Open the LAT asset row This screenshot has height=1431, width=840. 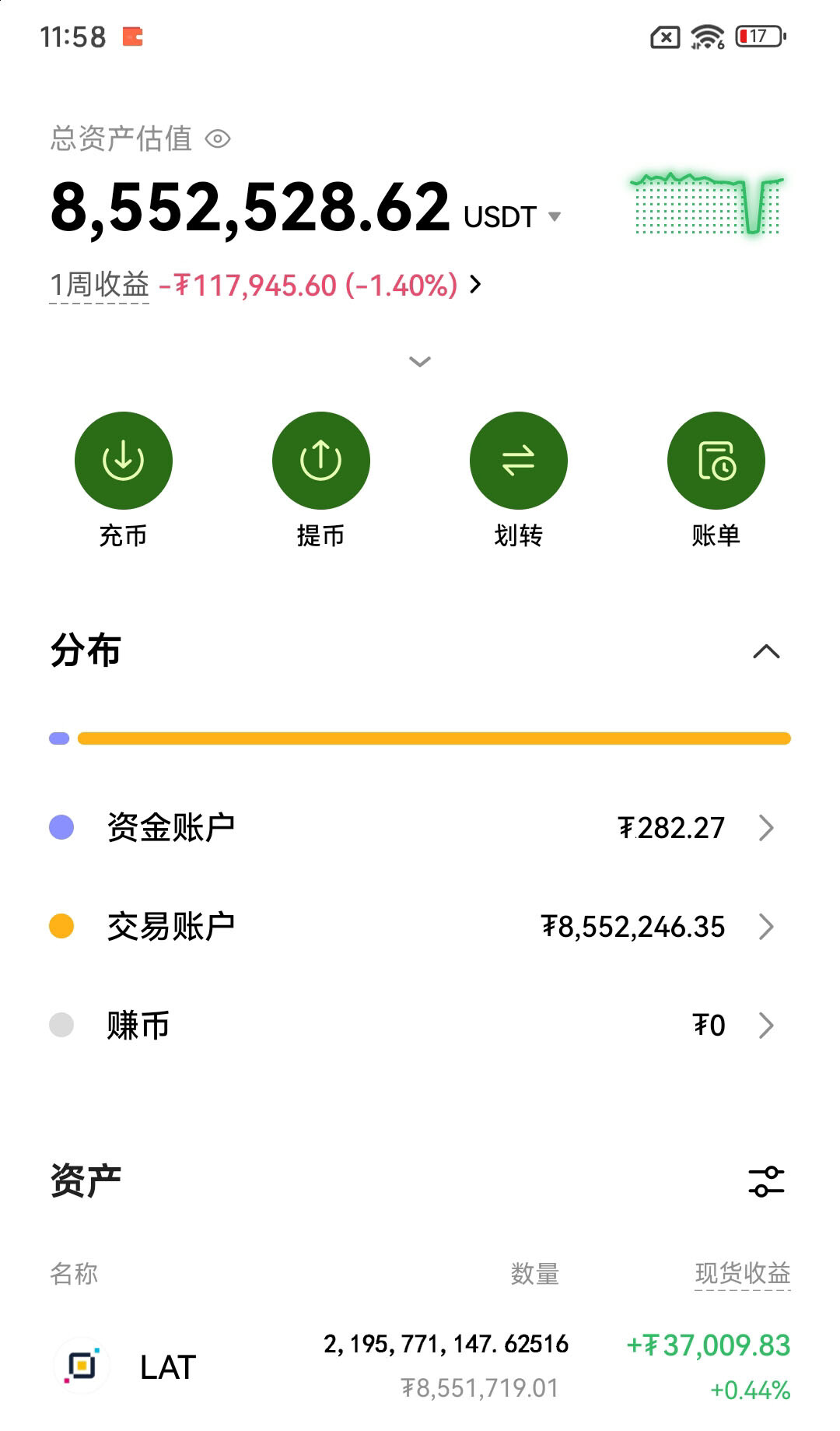[420, 1366]
